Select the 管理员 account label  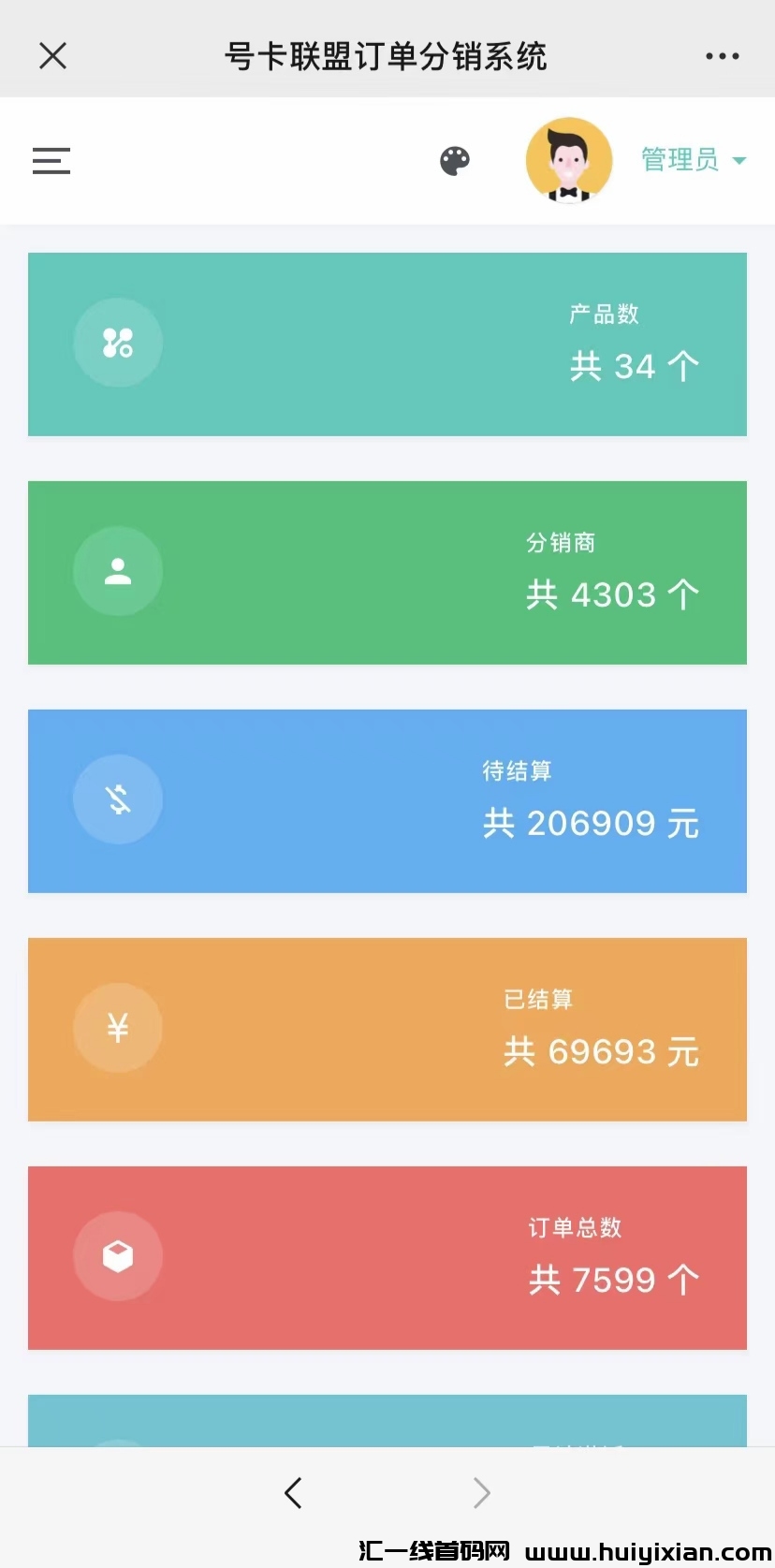(x=680, y=159)
